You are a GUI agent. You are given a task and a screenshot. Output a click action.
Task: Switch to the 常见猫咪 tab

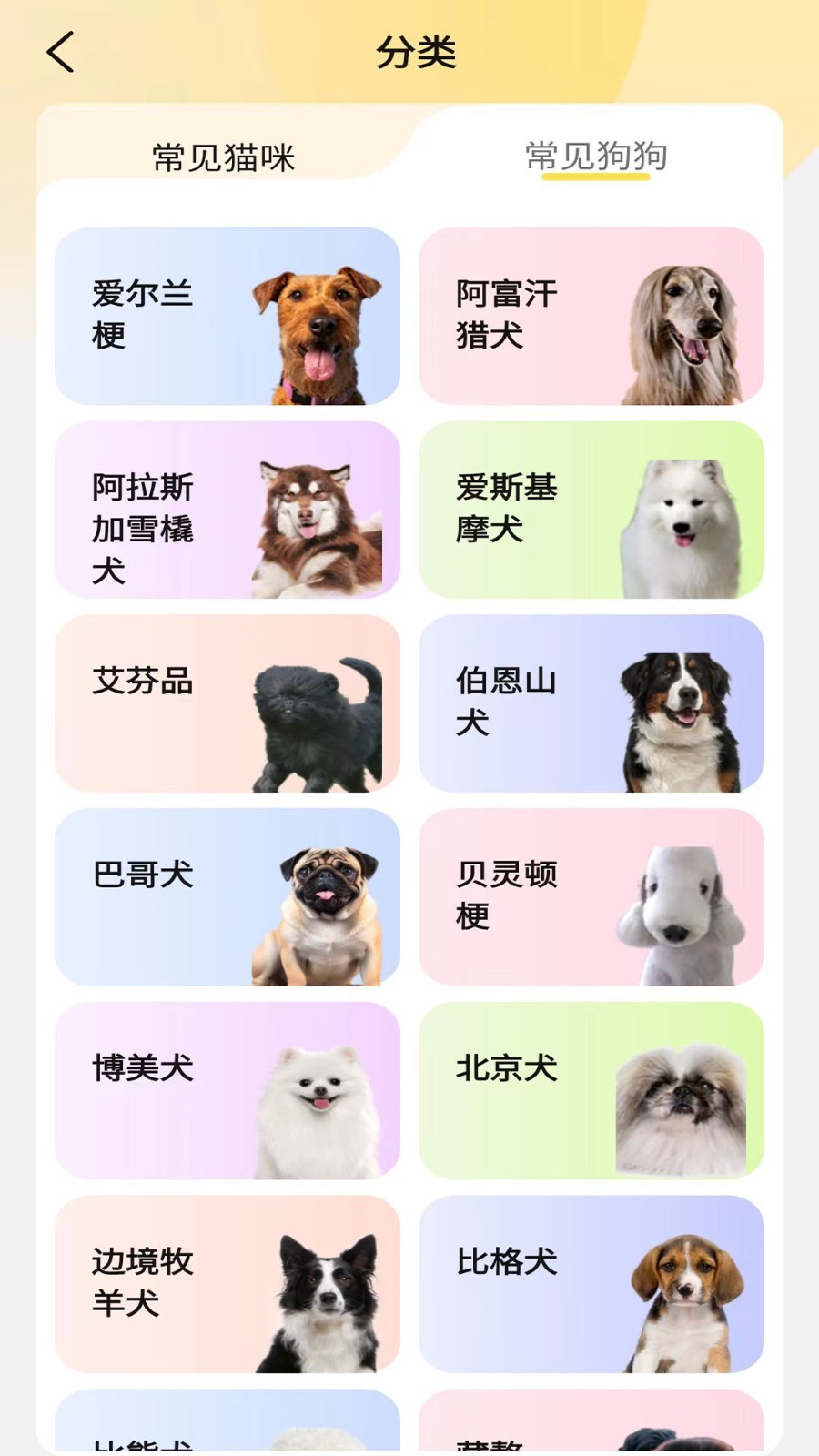click(224, 157)
